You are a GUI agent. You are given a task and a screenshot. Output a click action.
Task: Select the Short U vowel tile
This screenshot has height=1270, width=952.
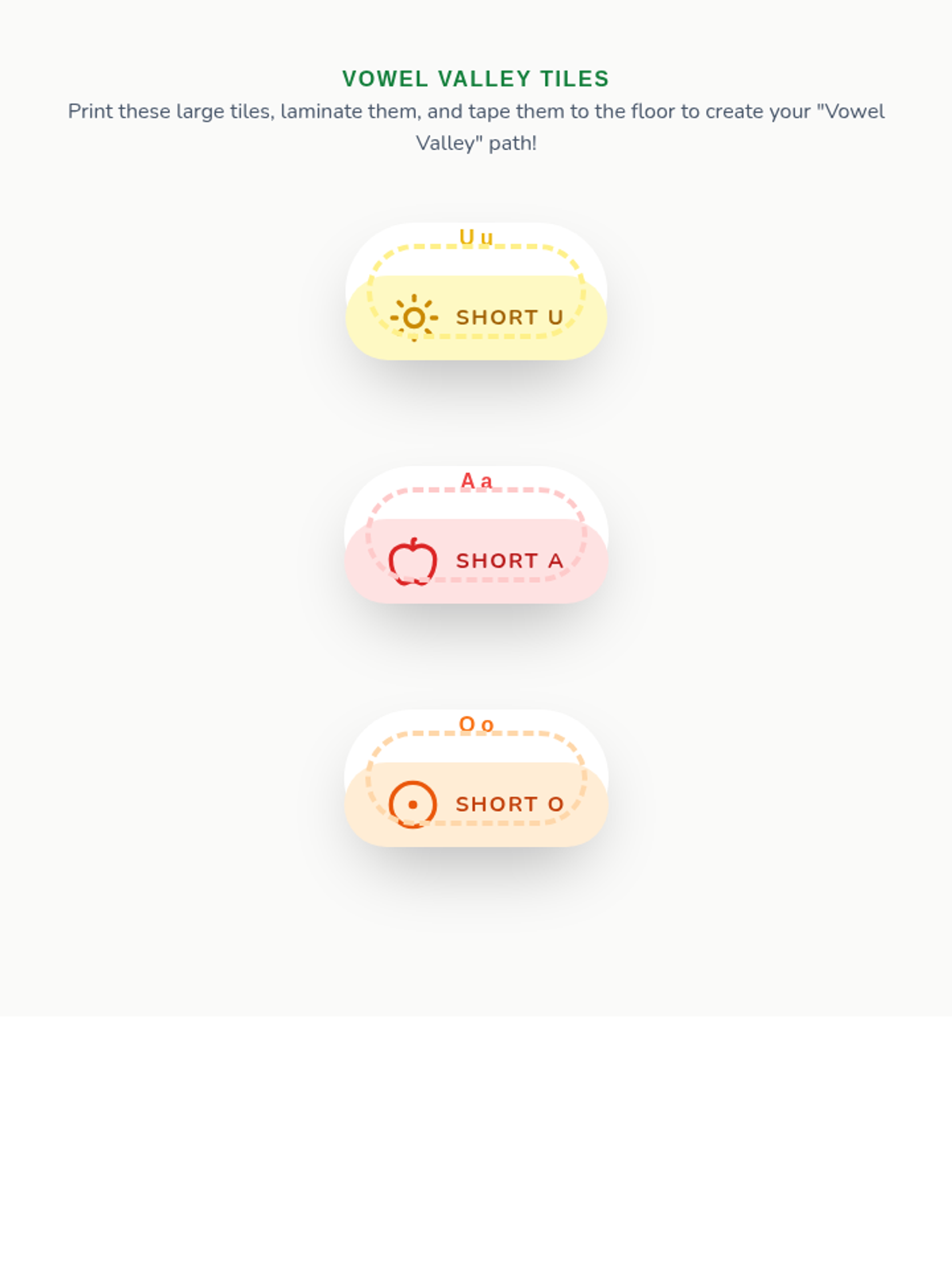coord(476,291)
